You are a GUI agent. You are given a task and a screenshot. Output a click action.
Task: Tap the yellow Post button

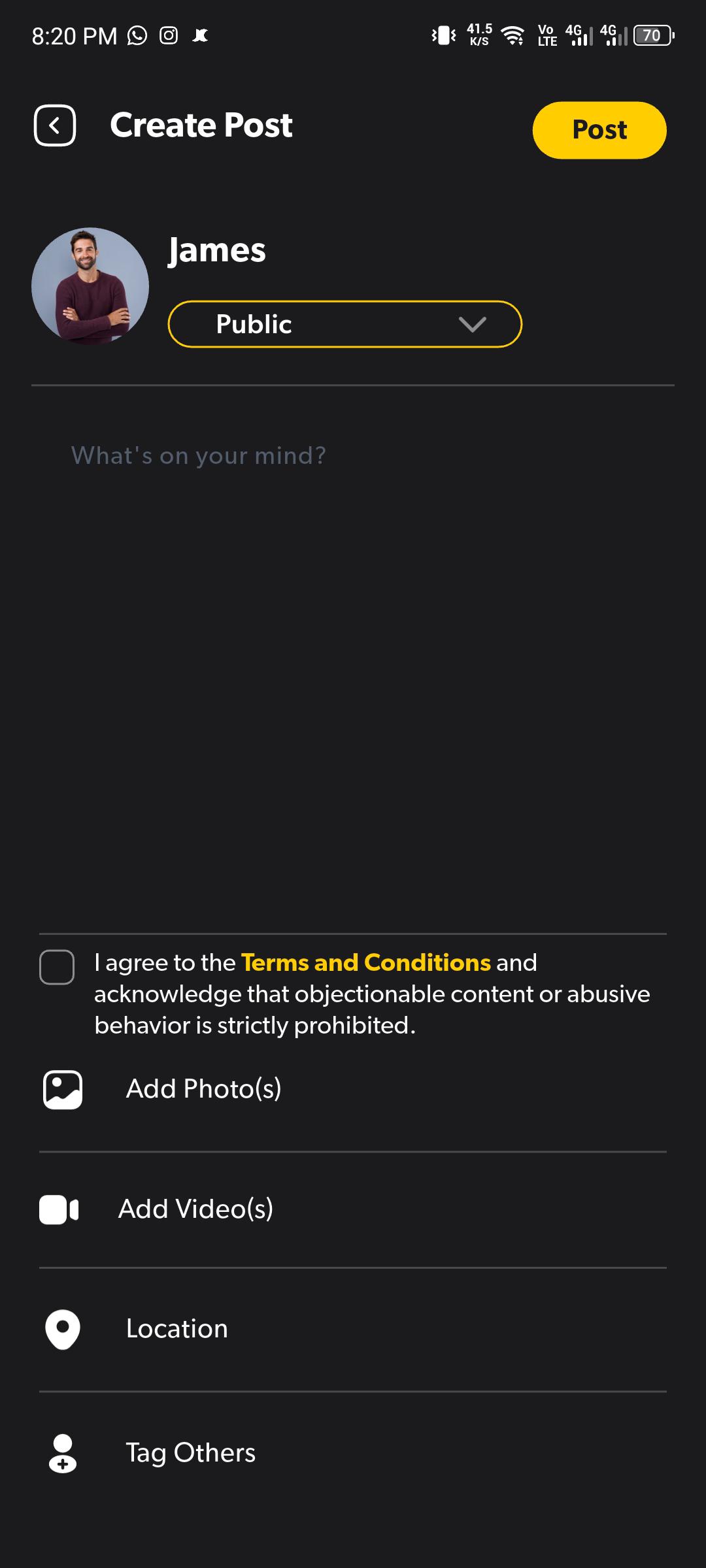click(599, 130)
